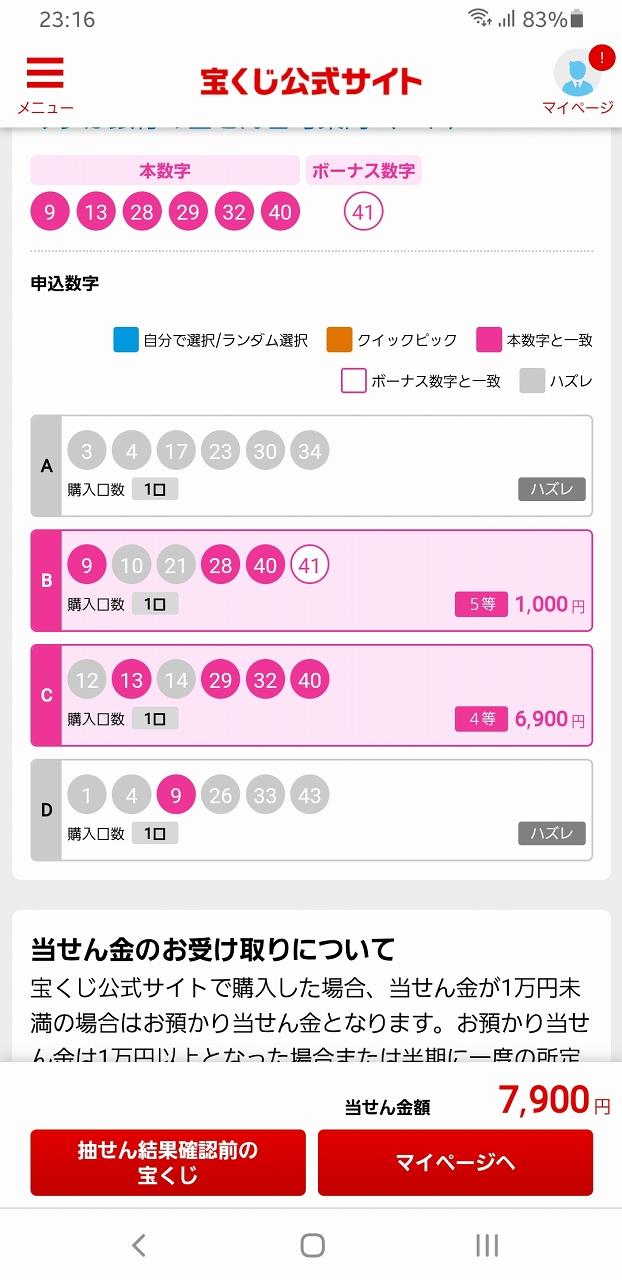Image resolution: width=622 pixels, height=1280 pixels.
Task: Tap the system back button
Action: click(x=139, y=1245)
